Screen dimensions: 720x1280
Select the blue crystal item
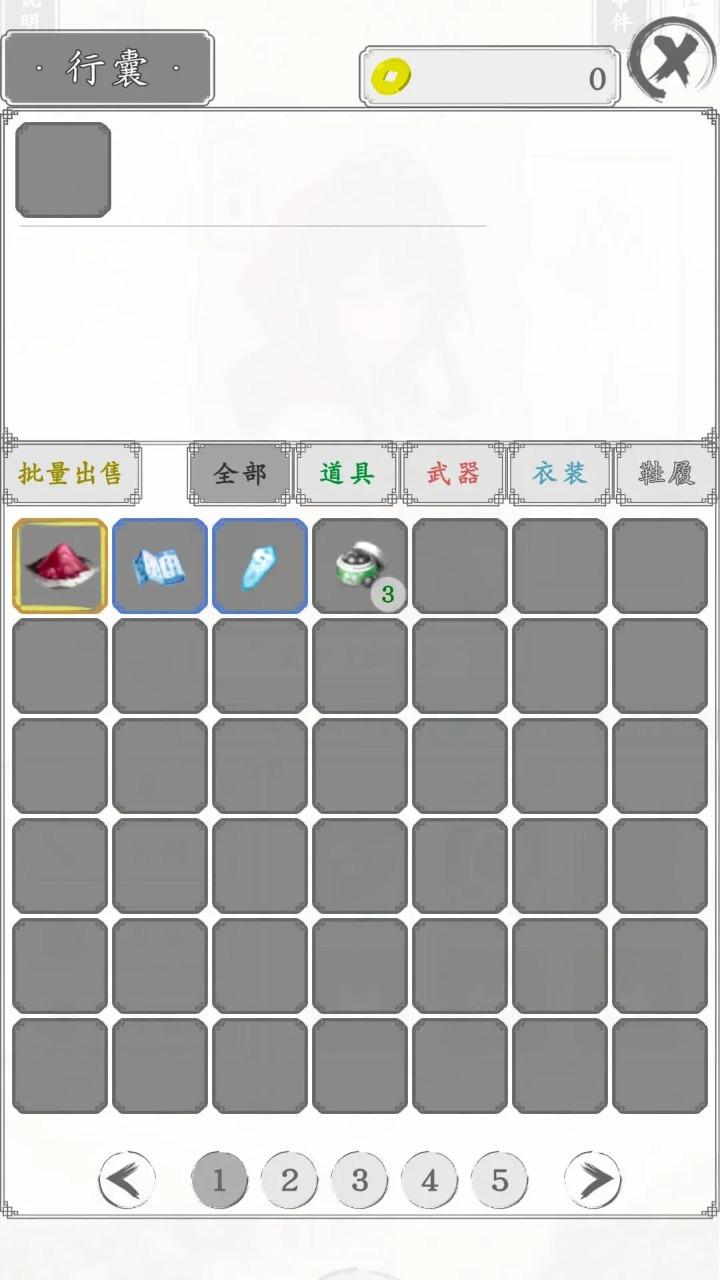[260, 566]
